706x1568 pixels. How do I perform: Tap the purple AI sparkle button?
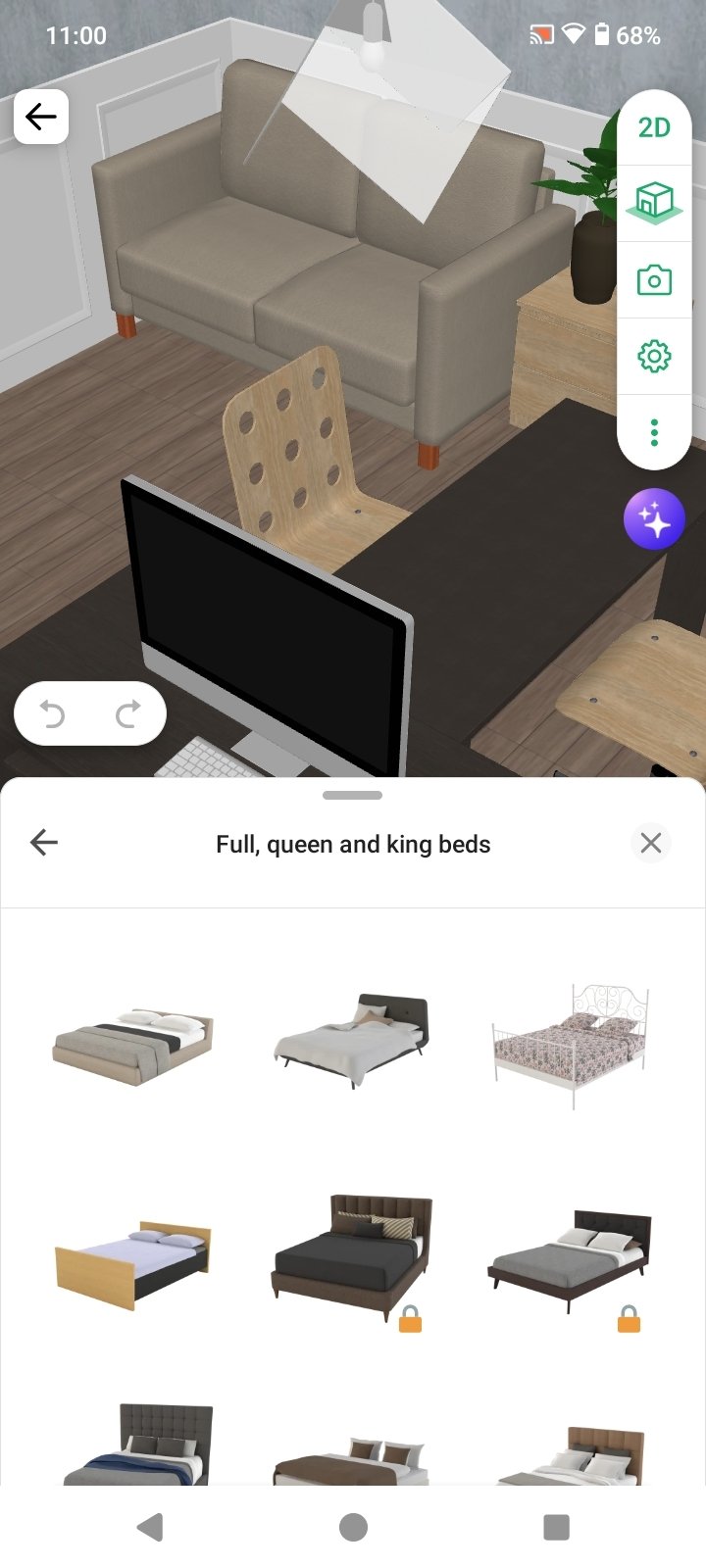click(x=654, y=518)
